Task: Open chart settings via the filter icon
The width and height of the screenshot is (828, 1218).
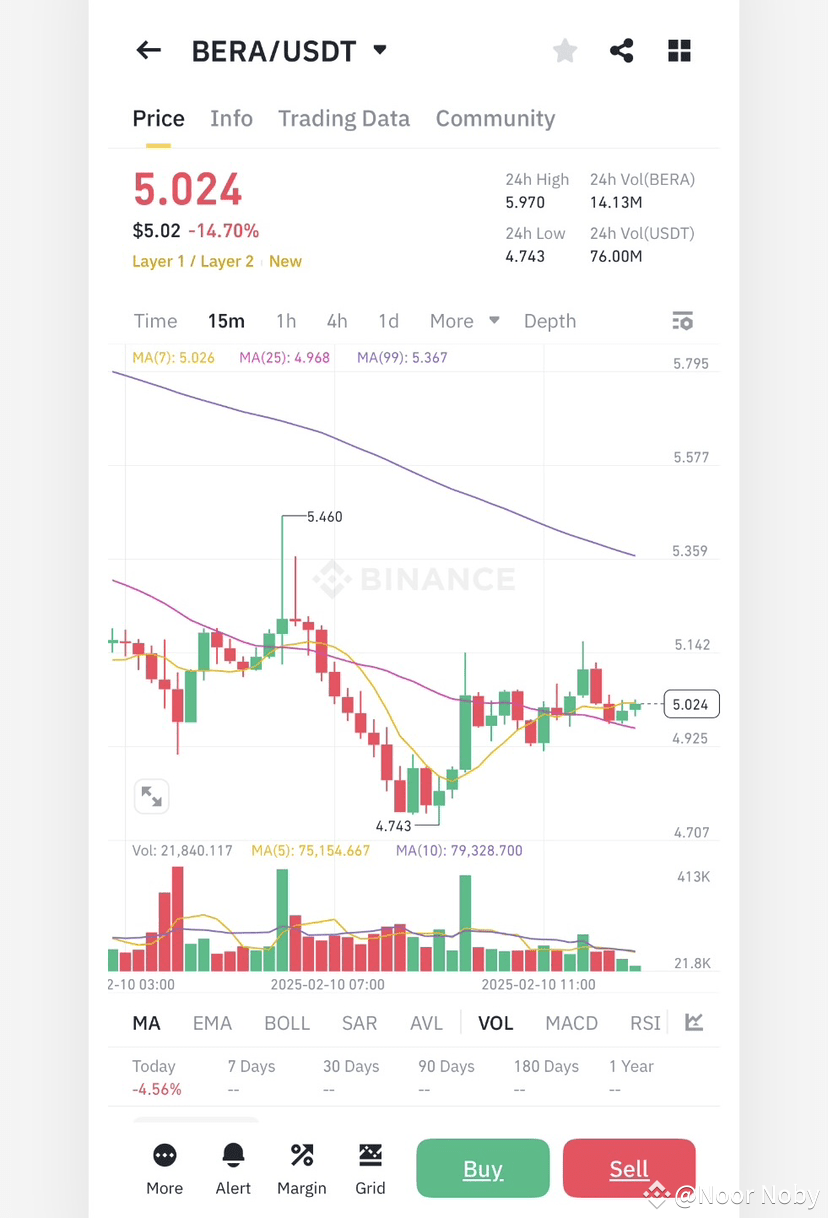Action: point(682,321)
